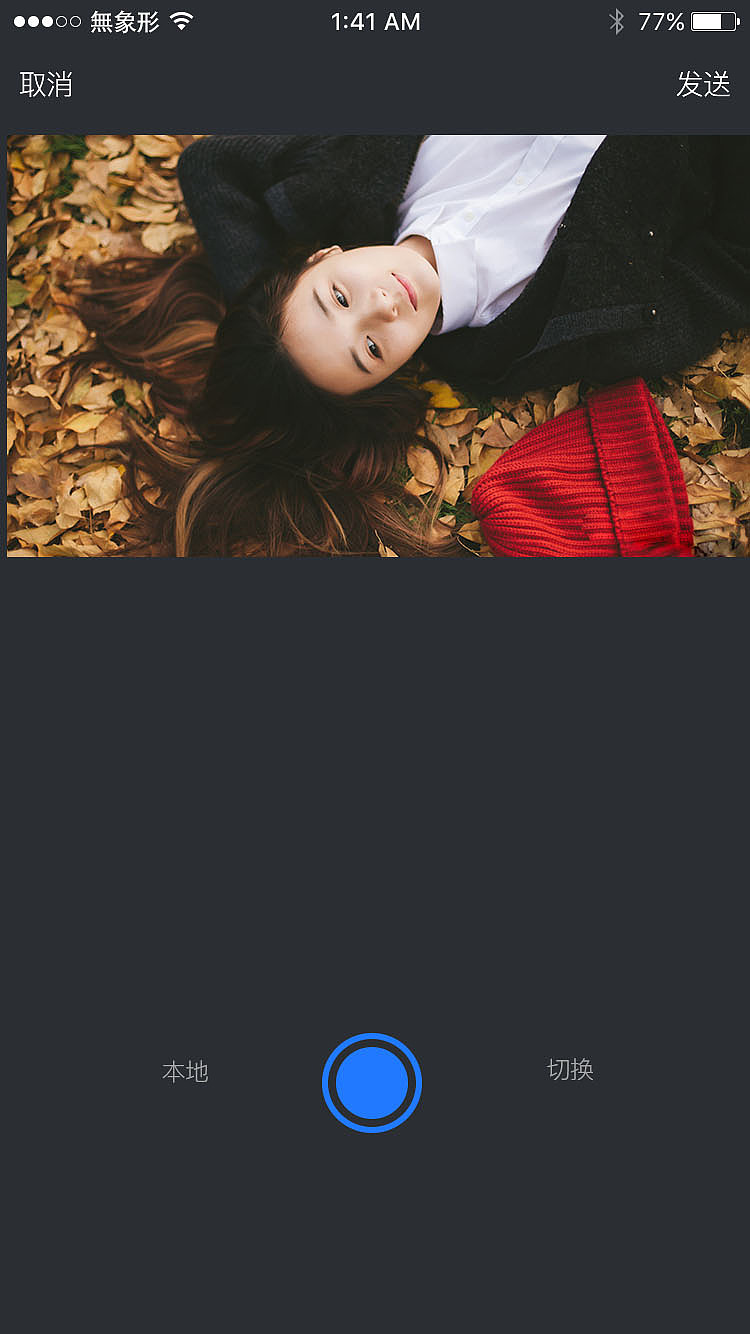
Task: Tap the blue shutter capture button
Action: tap(372, 1083)
